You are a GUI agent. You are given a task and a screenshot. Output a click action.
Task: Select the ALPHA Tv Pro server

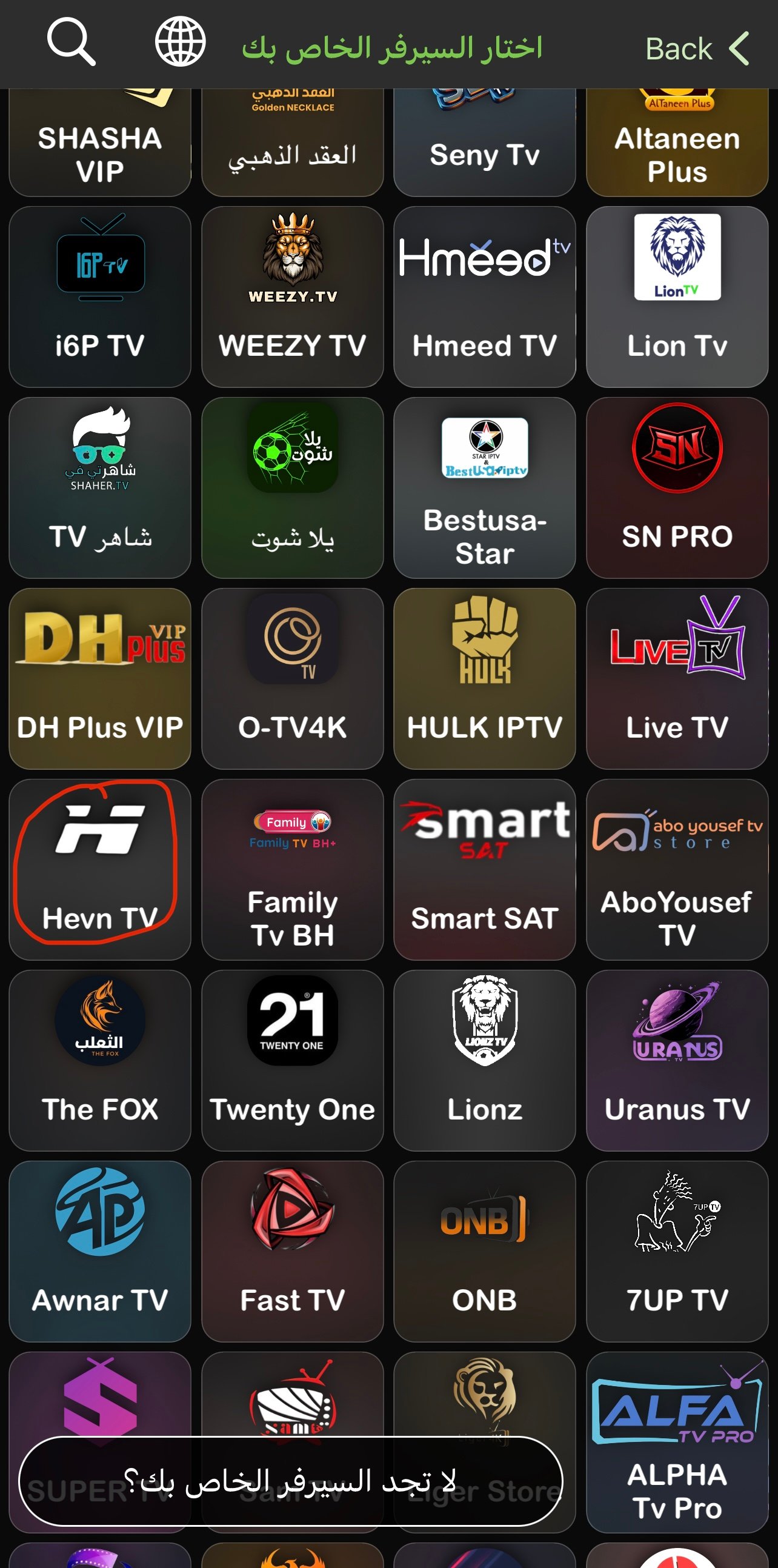pyautogui.click(x=677, y=1442)
